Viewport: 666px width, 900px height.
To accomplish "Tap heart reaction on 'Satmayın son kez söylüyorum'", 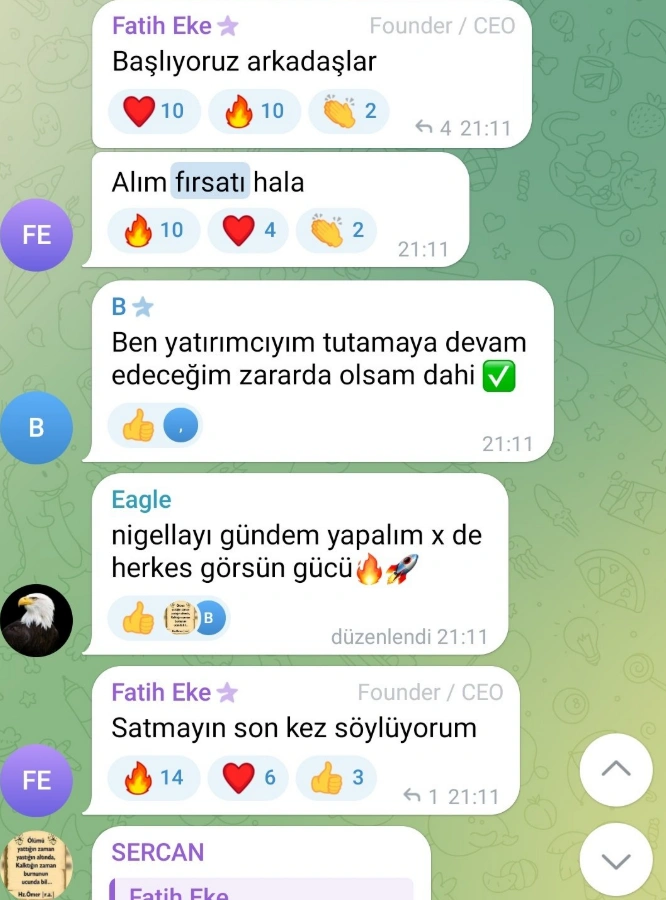I will tap(248, 778).
